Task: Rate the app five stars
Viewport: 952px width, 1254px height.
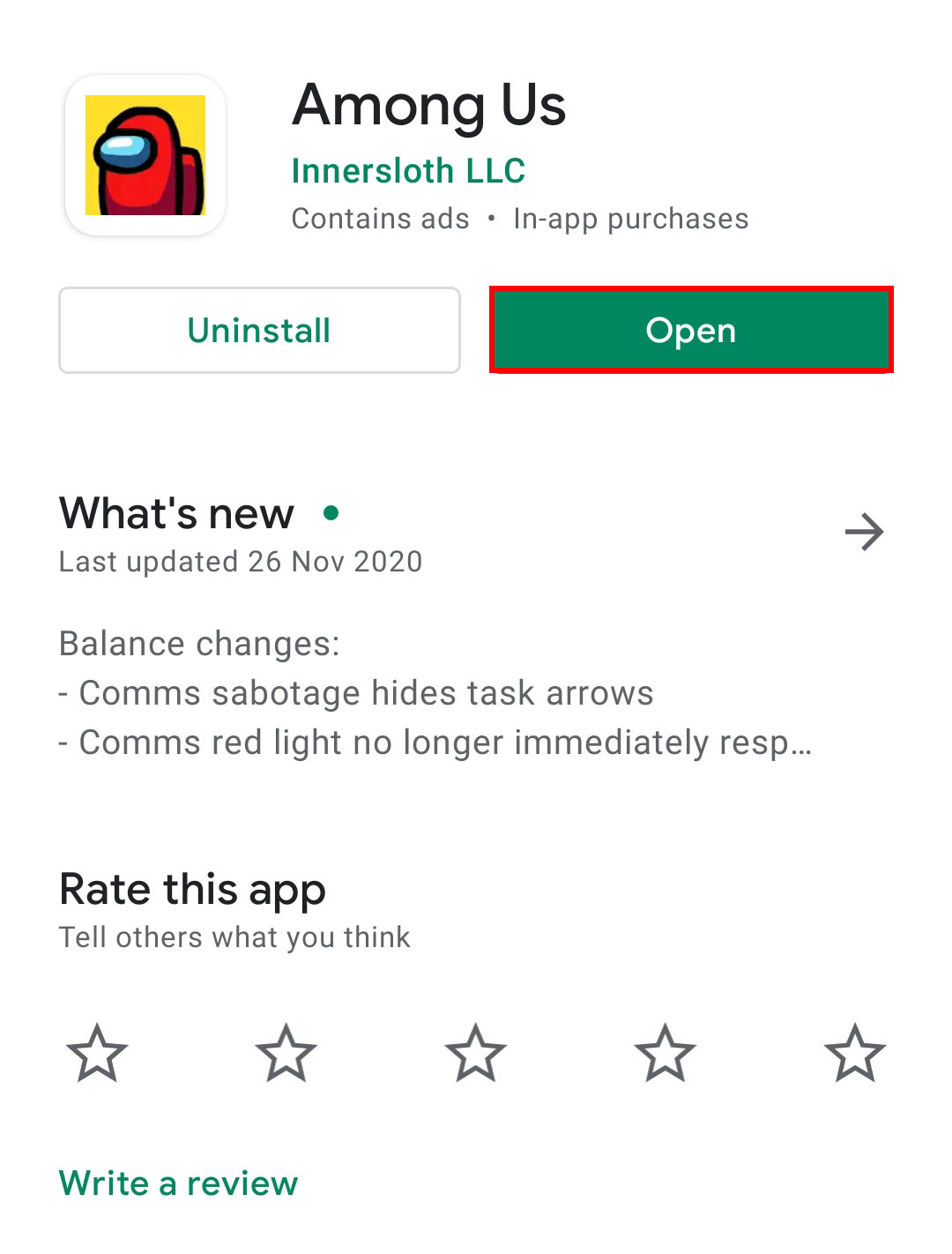Action: coord(854,1053)
